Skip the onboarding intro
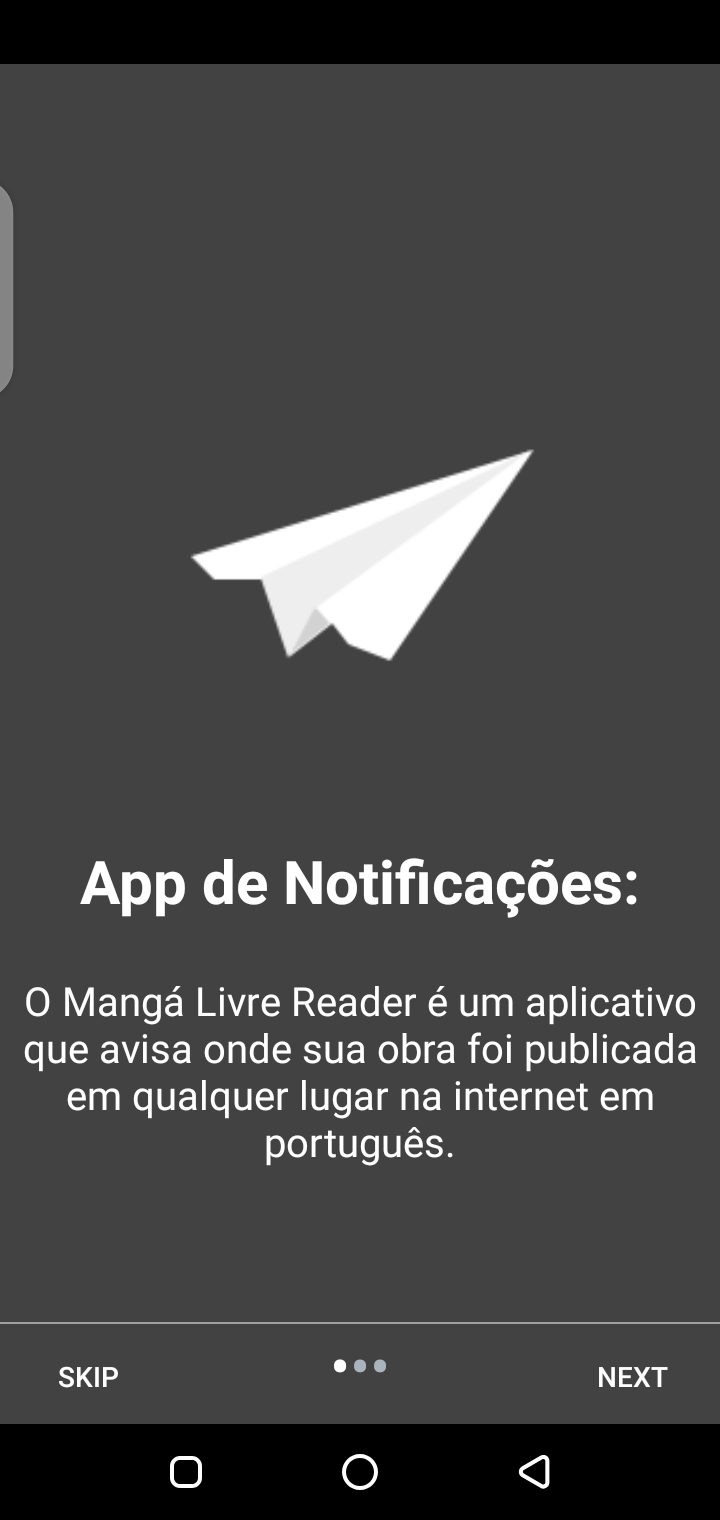Screen dimensions: 720x1520 88,1377
